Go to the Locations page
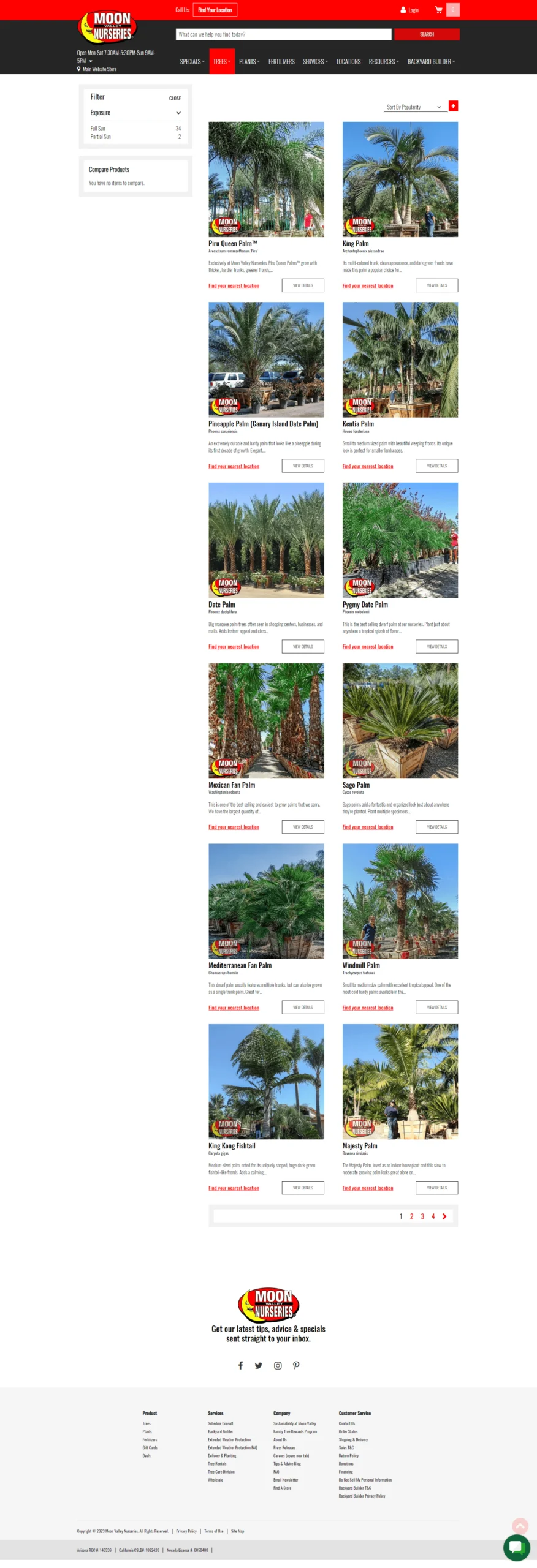 [x=348, y=62]
